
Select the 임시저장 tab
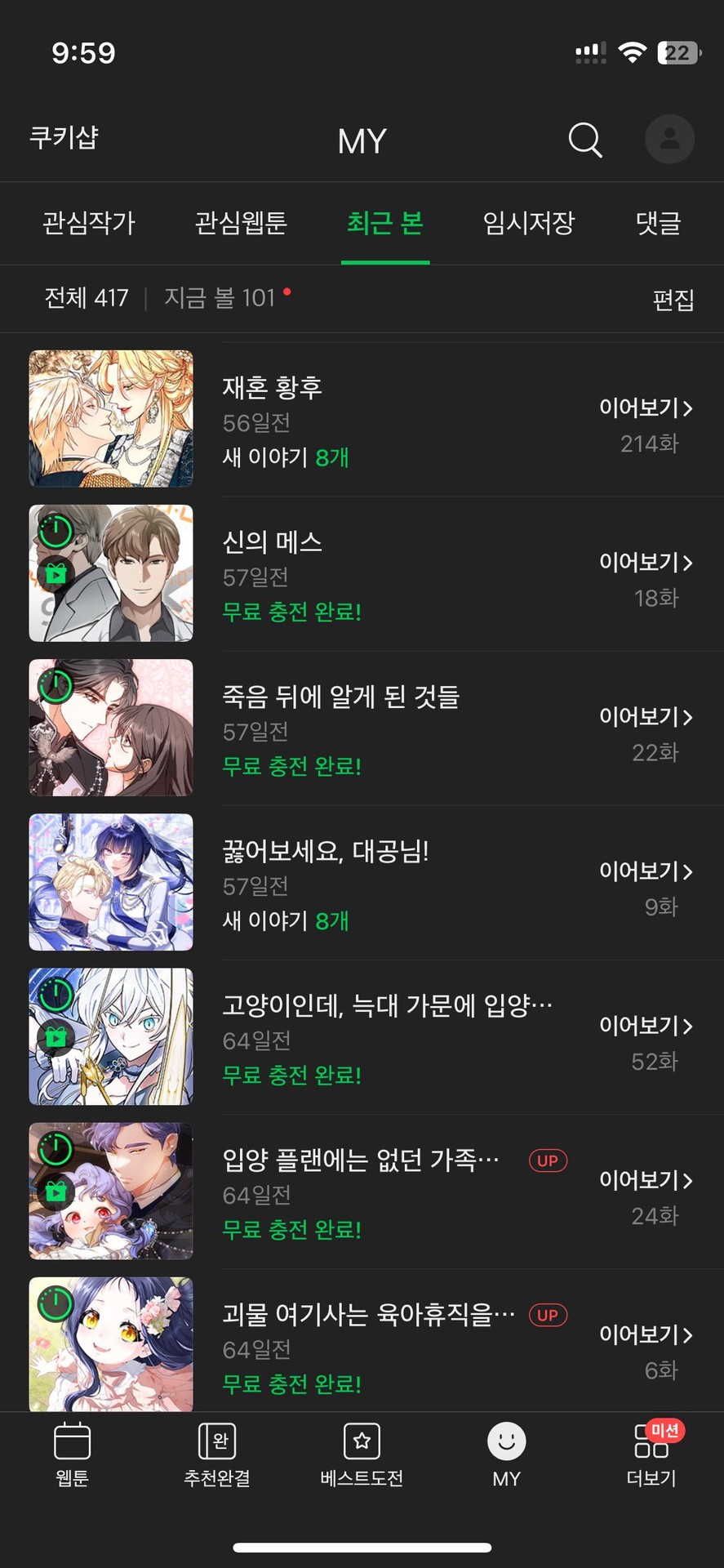[x=528, y=223]
